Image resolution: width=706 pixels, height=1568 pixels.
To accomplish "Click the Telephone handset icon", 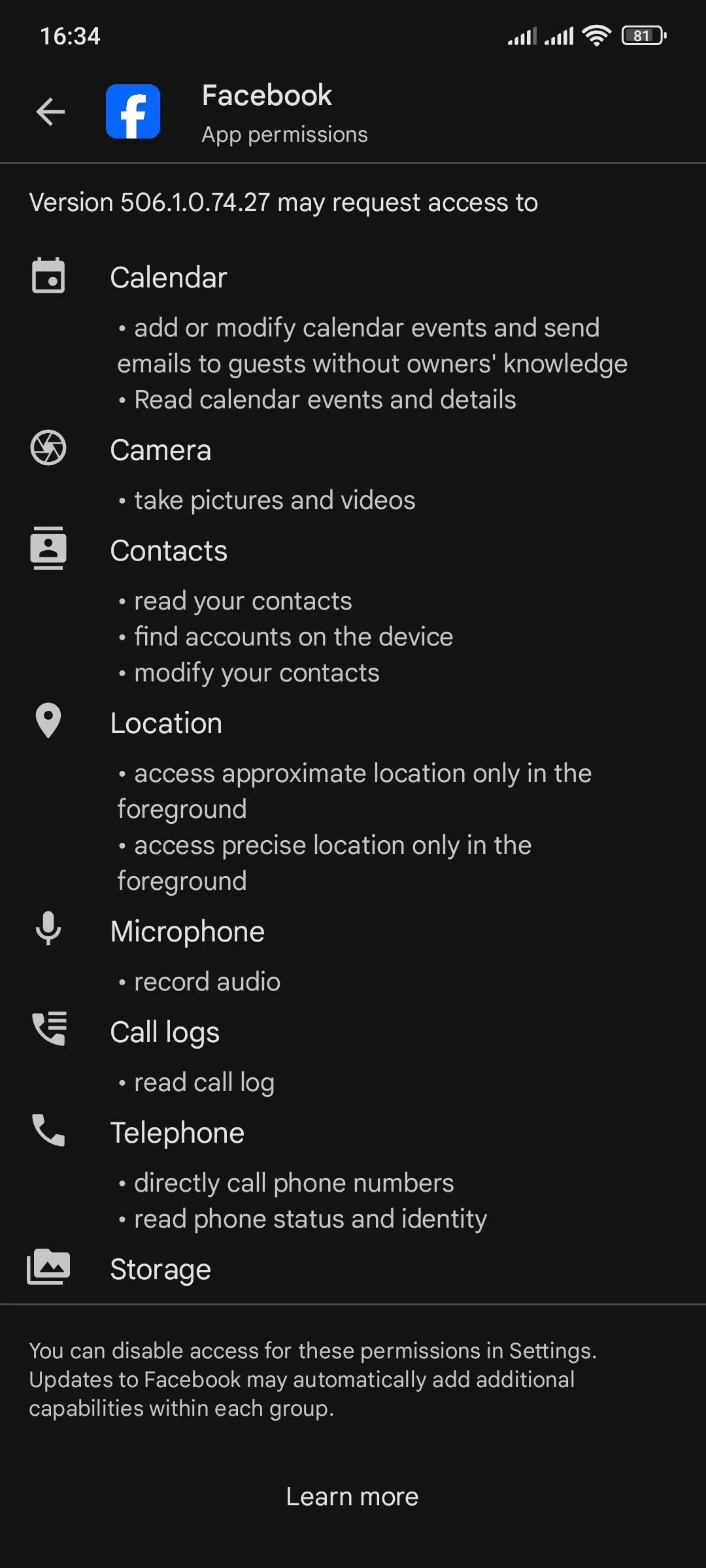I will [x=48, y=1130].
